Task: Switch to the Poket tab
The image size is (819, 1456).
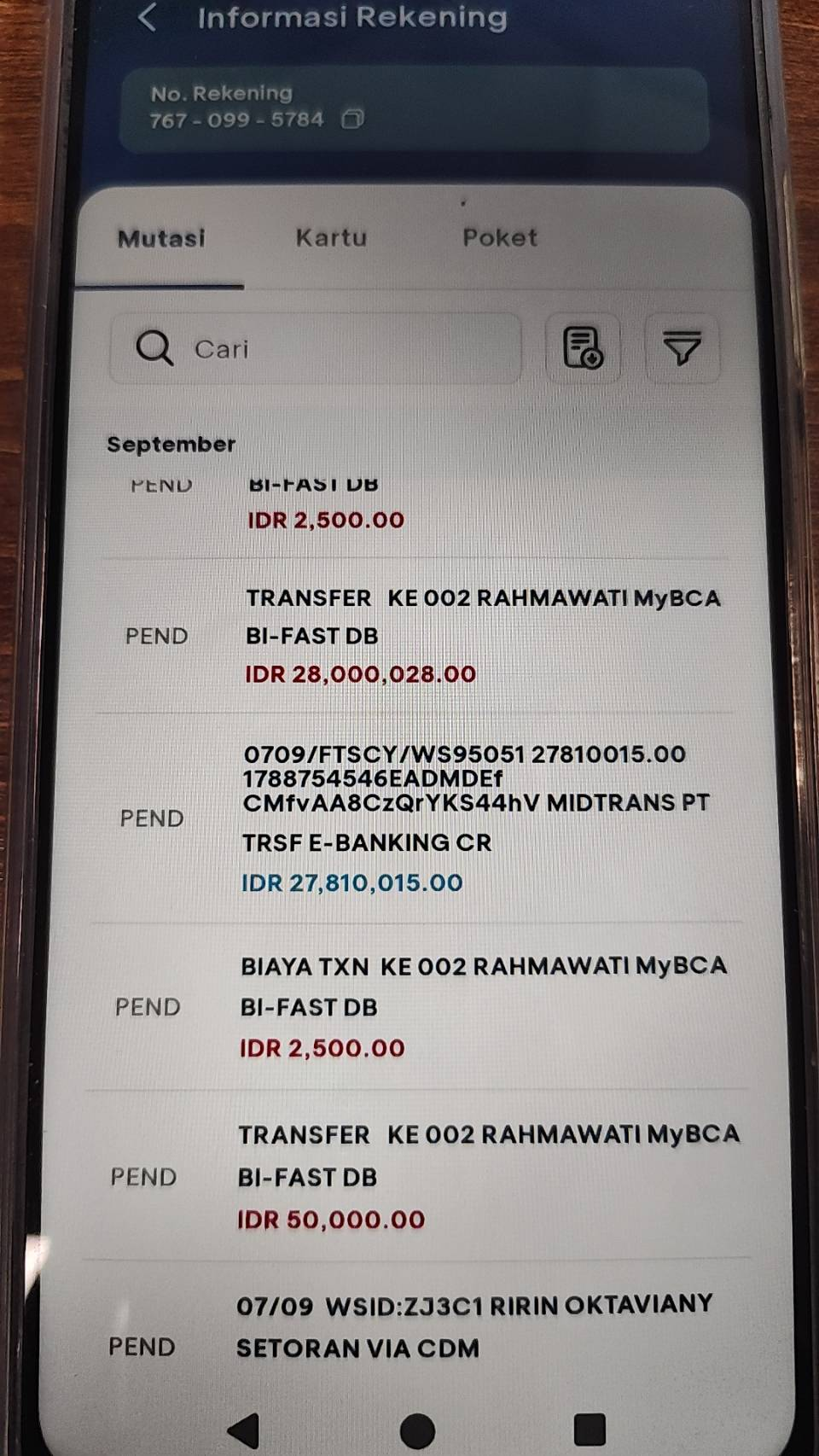Action: coord(500,238)
